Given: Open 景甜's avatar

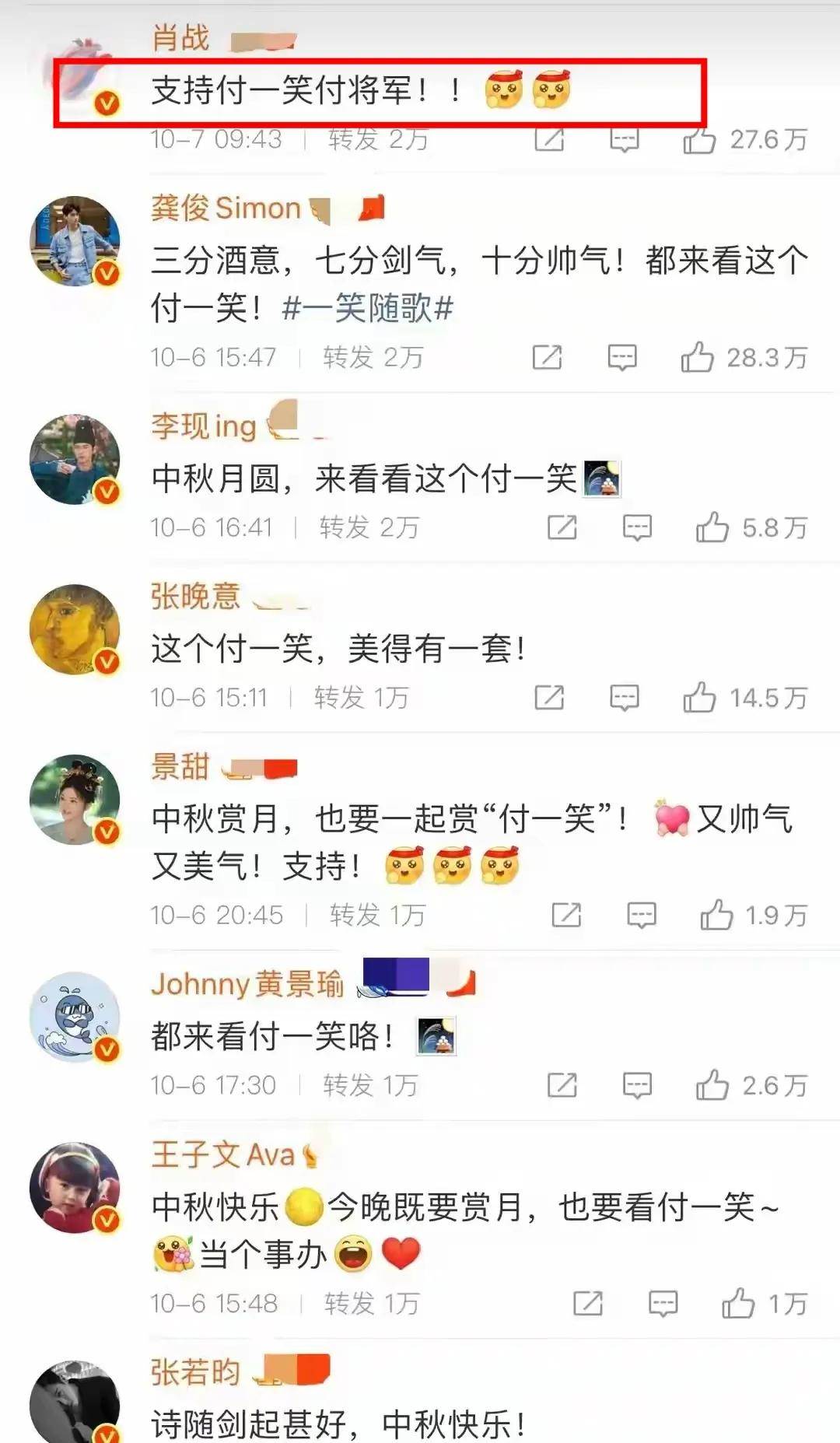Looking at the screenshot, I should [75, 799].
